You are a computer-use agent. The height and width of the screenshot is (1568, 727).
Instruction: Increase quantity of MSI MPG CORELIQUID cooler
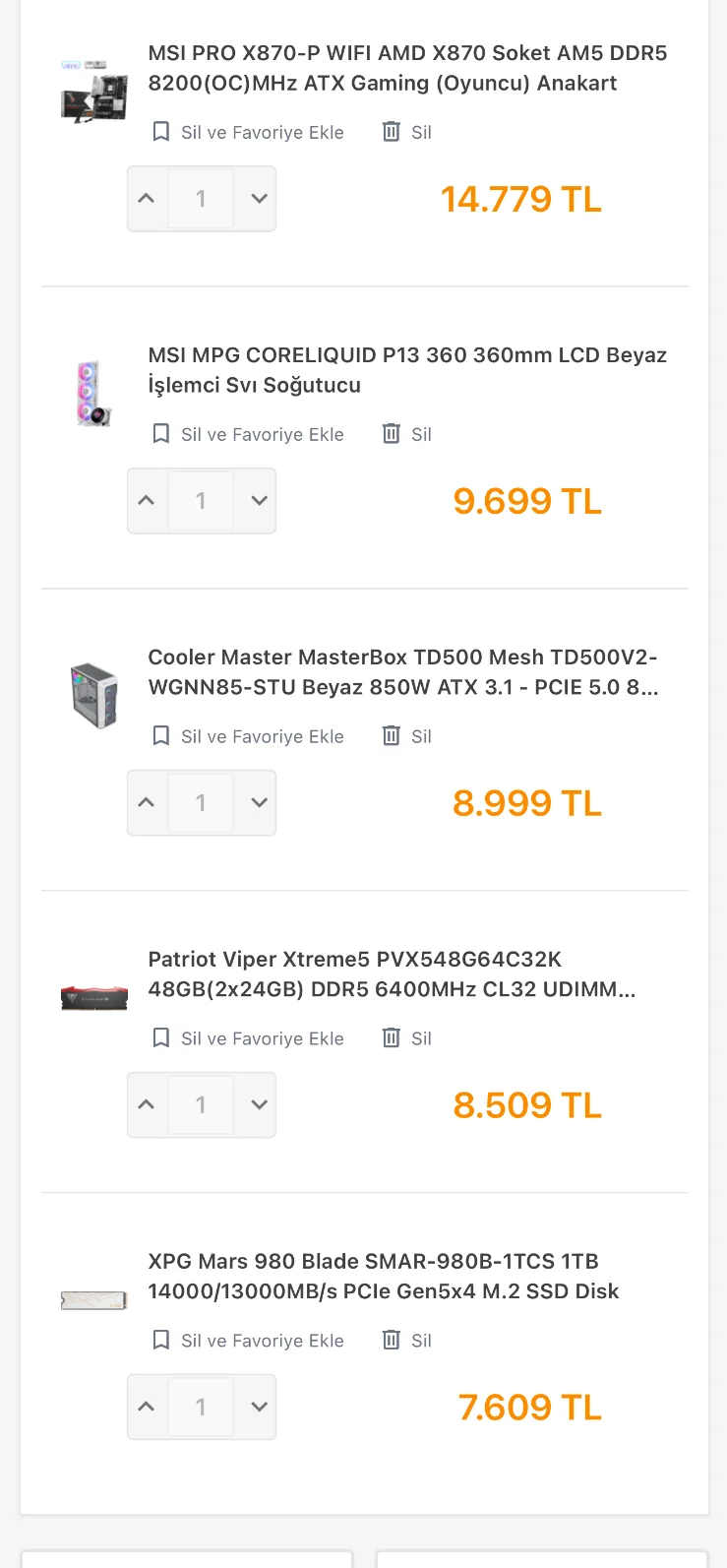tap(147, 501)
